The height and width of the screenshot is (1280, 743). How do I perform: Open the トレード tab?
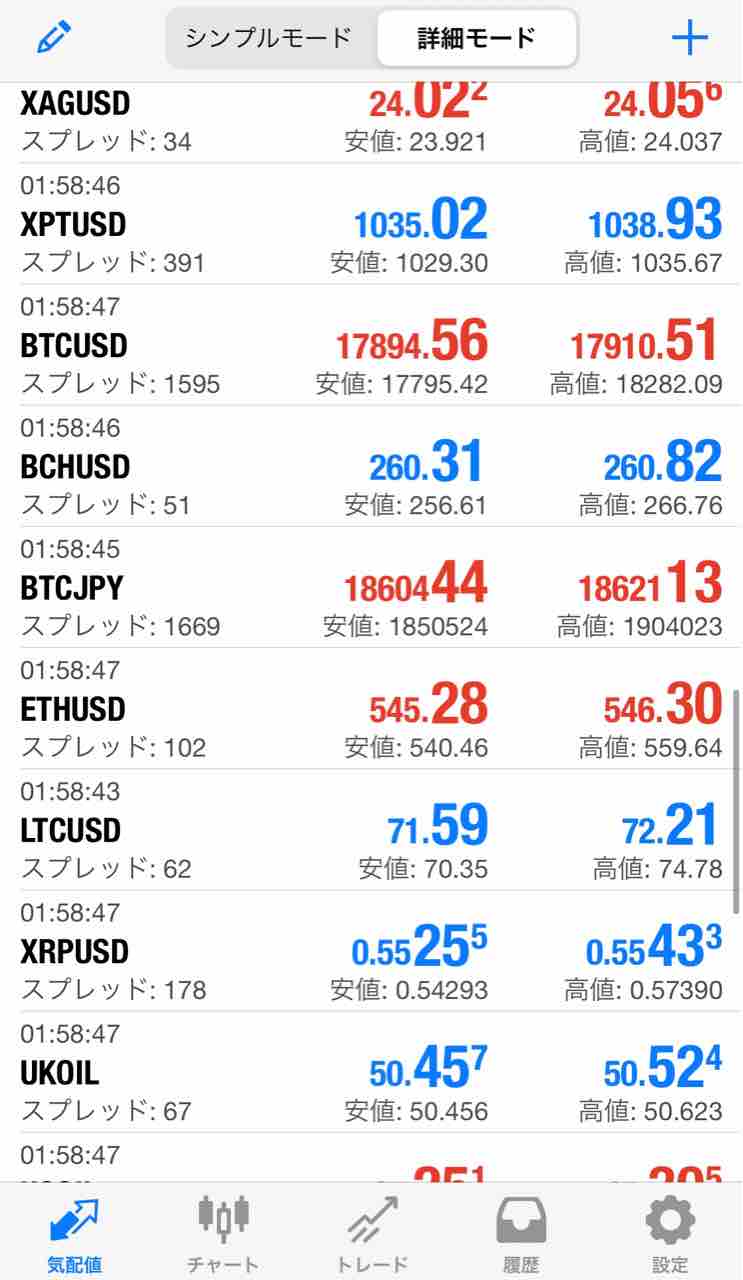pyautogui.click(x=372, y=1233)
